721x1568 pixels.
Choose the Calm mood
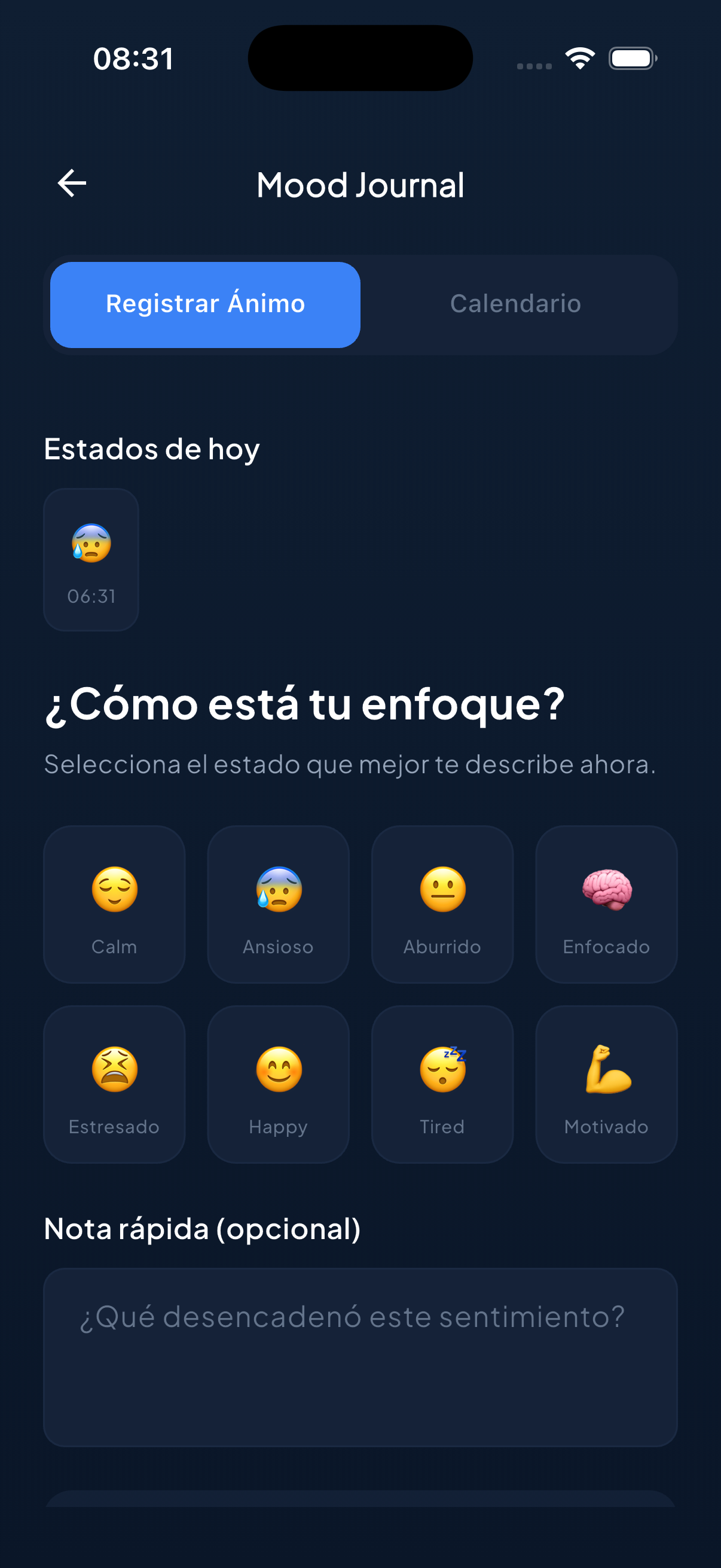(114, 904)
